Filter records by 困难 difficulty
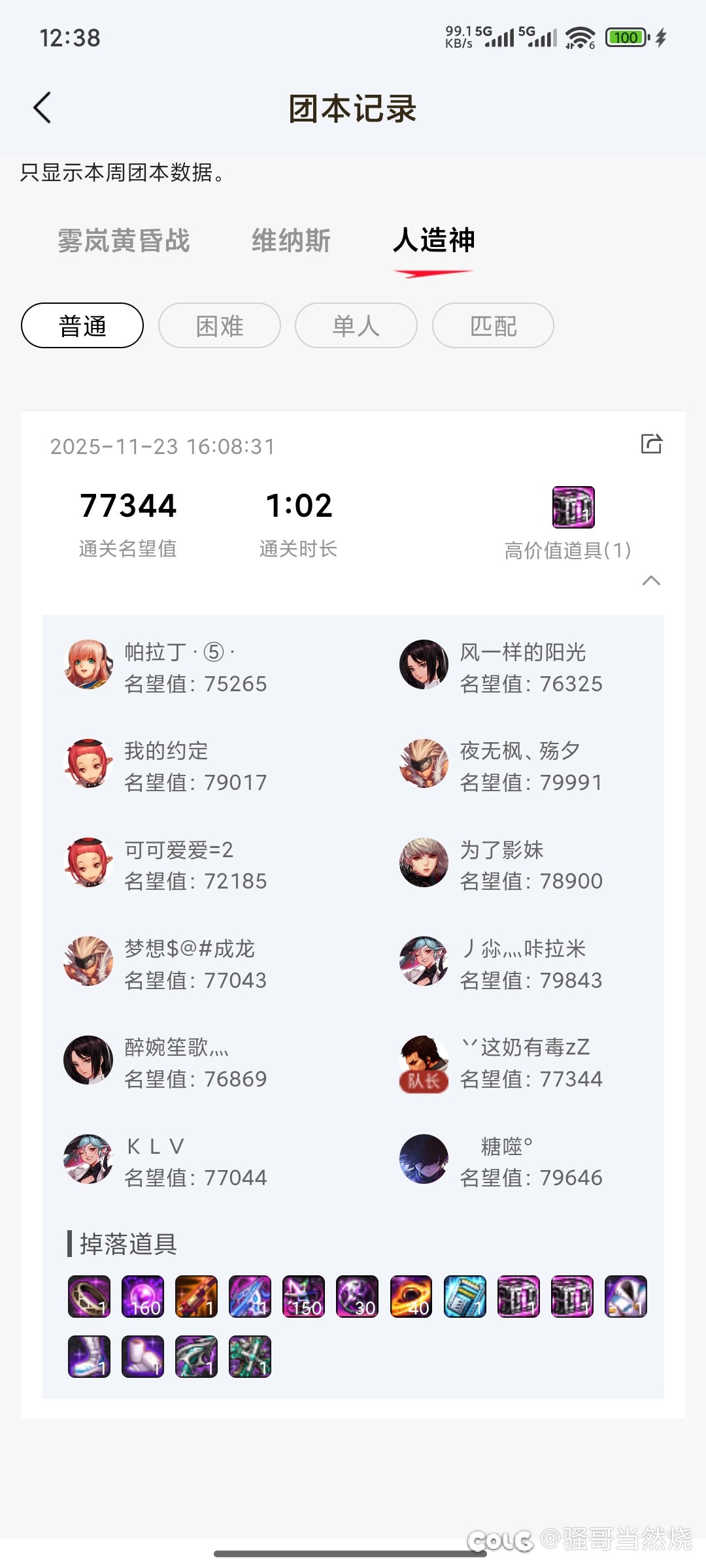Screen dimensions: 706x1568 tap(220, 325)
